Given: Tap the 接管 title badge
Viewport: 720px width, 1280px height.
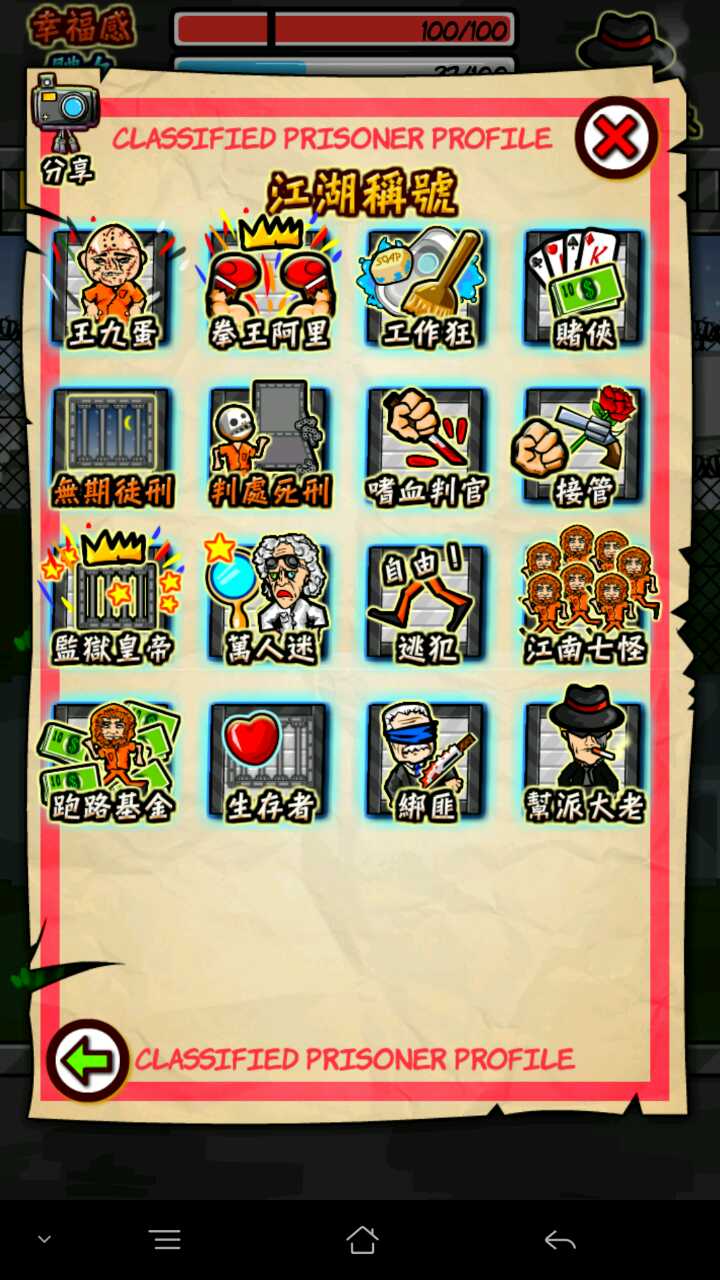Looking at the screenshot, I should pos(584,446).
